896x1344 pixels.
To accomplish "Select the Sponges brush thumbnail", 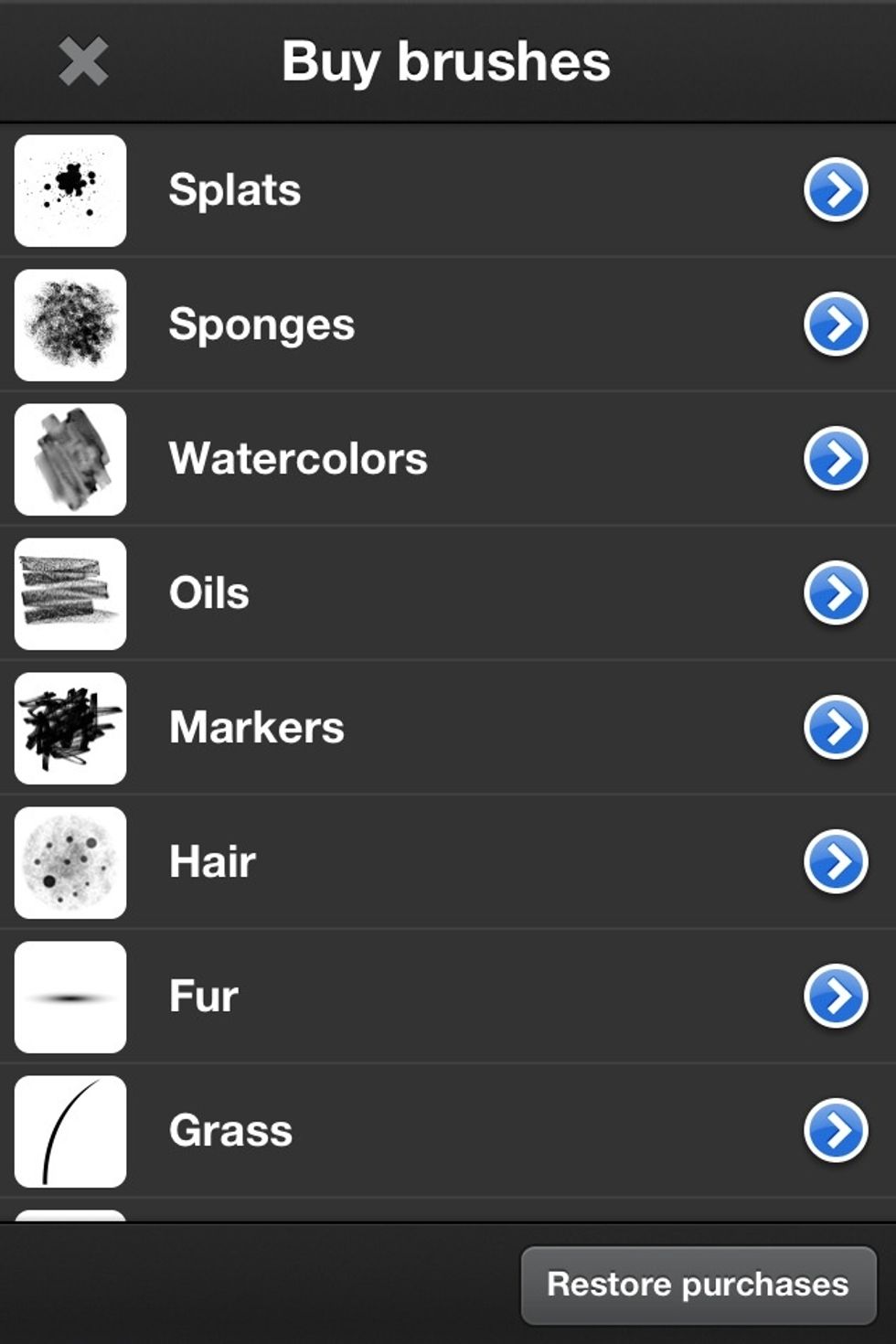I will 70,325.
